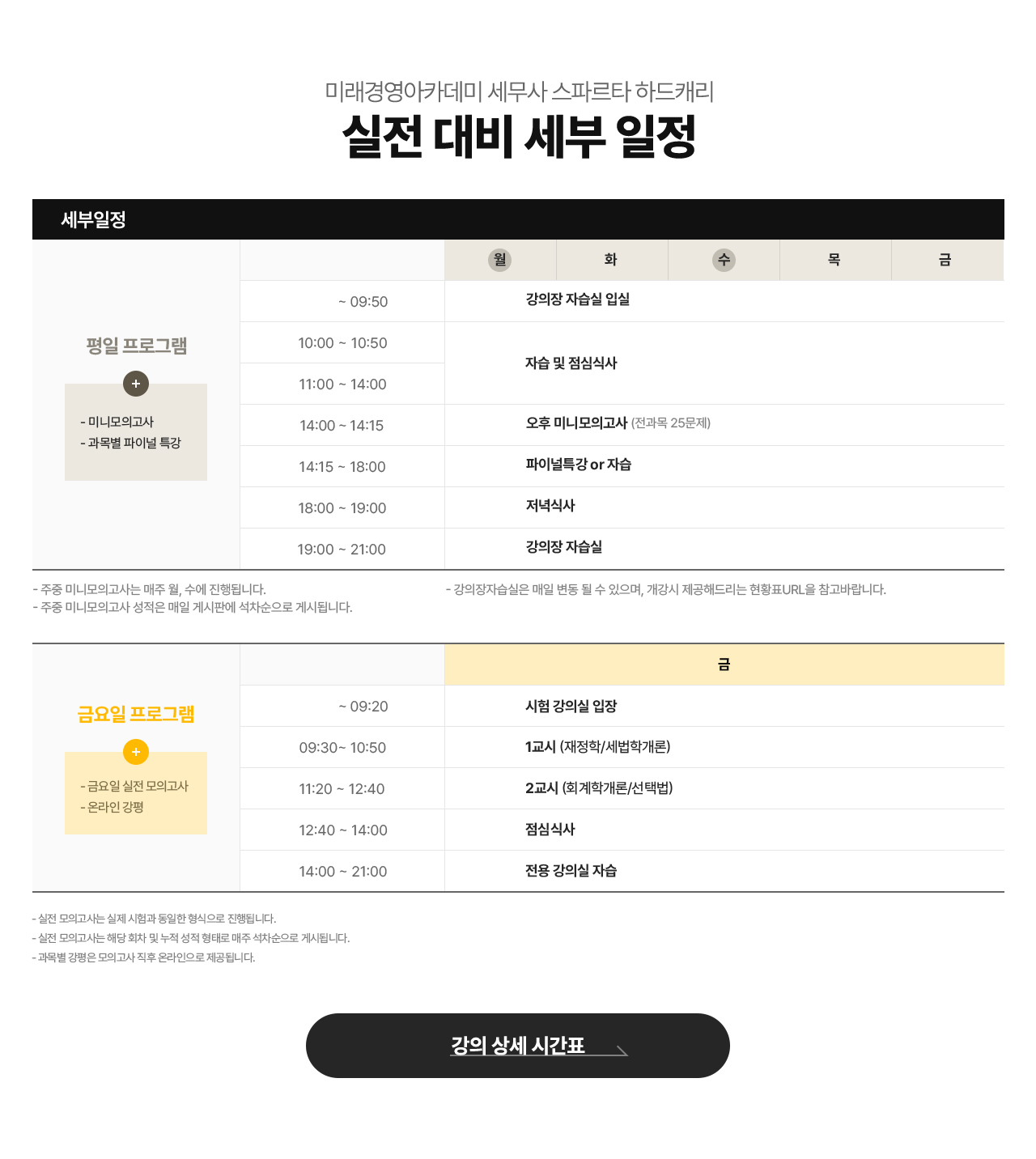Open the 강의 상세 시간표 button

[518, 1045]
